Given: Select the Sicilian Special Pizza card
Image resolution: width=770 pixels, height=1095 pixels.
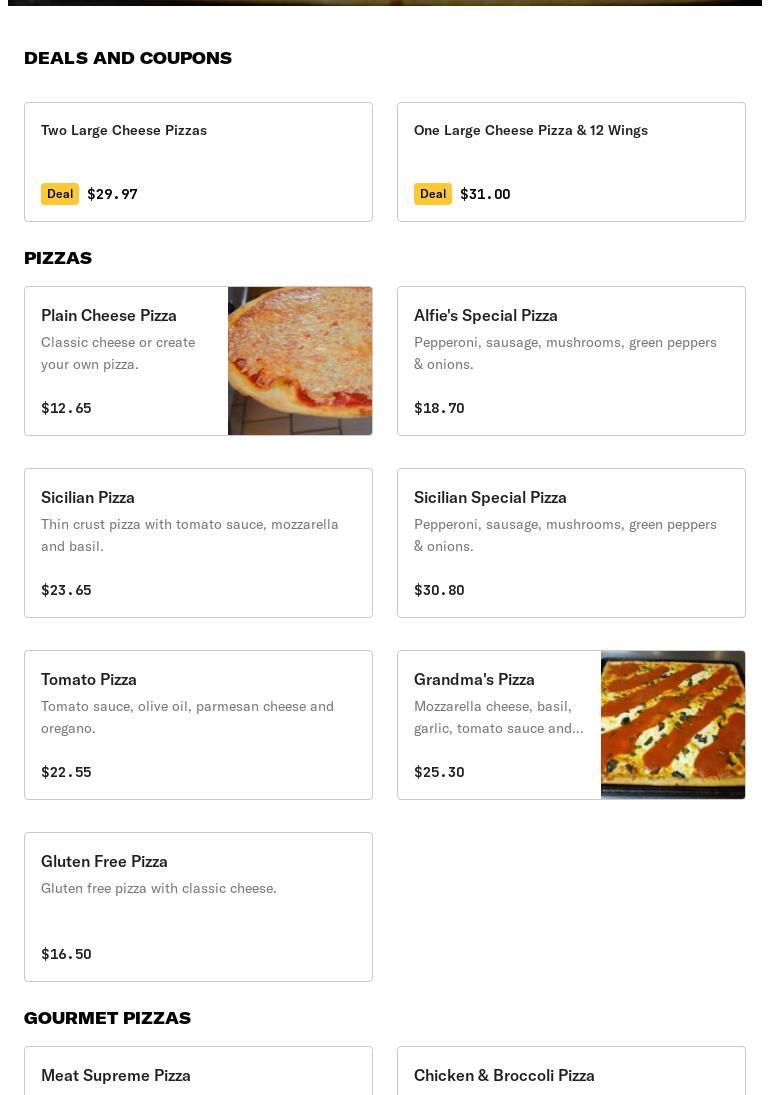Looking at the screenshot, I should point(571,543).
